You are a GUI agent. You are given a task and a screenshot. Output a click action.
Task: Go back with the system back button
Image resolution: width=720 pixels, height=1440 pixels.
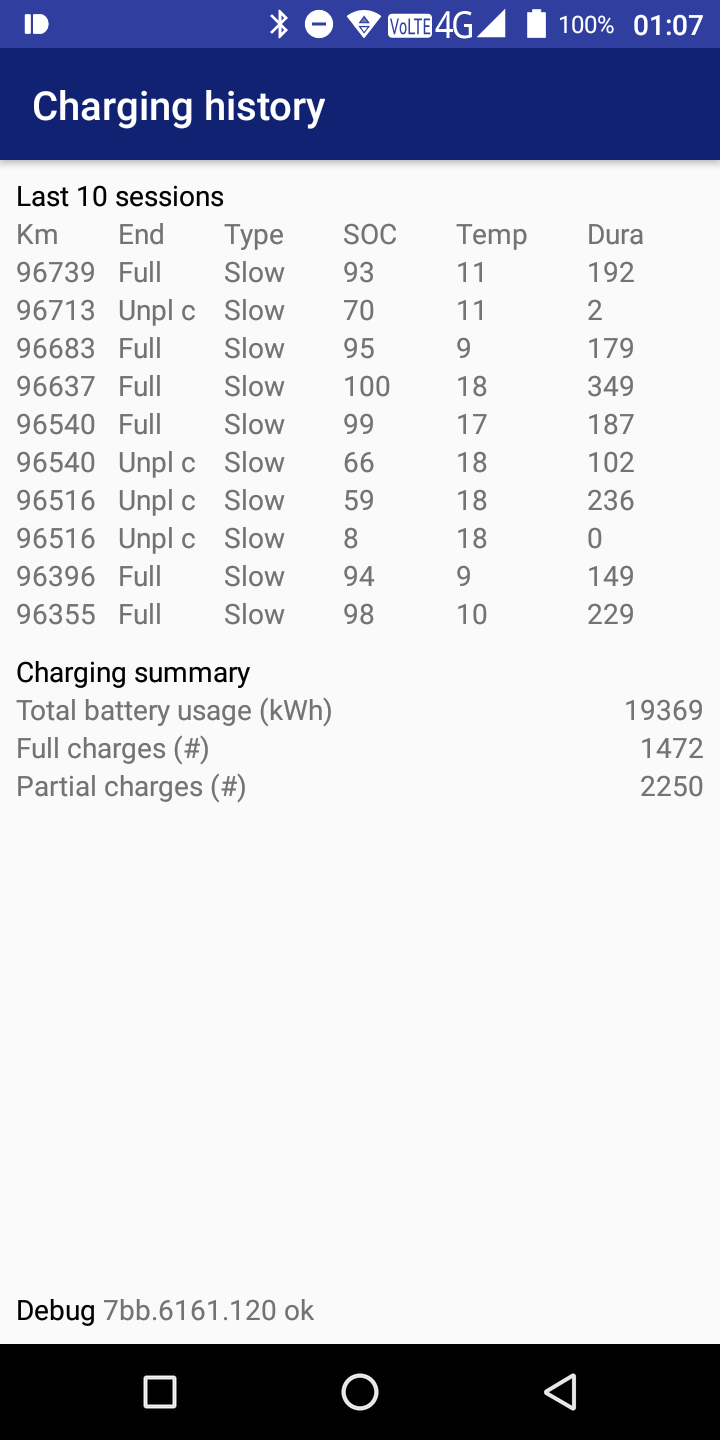pyautogui.click(x=560, y=1391)
